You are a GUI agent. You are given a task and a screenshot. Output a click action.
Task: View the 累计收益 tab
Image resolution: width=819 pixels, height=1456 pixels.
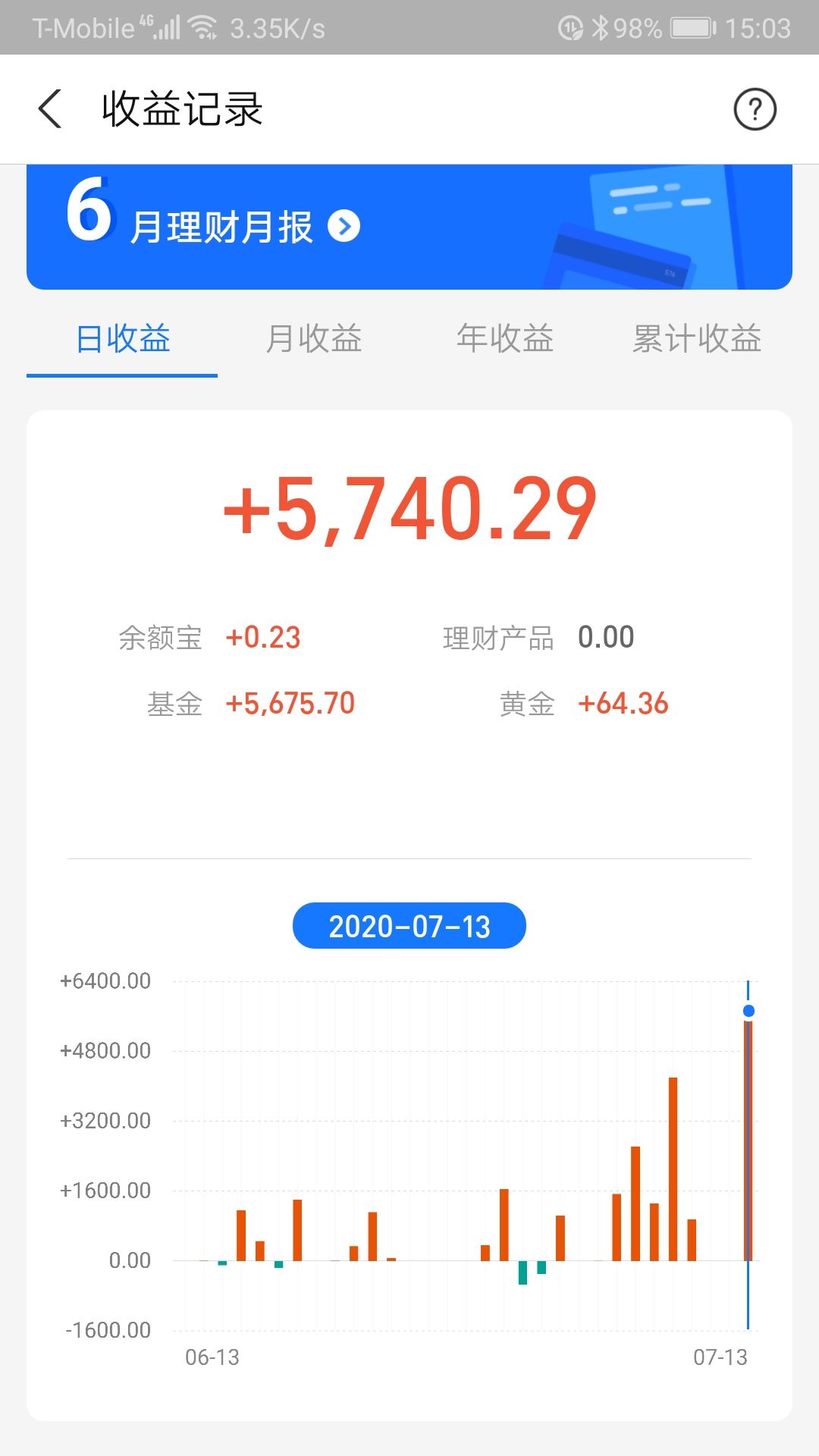[x=697, y=338]
